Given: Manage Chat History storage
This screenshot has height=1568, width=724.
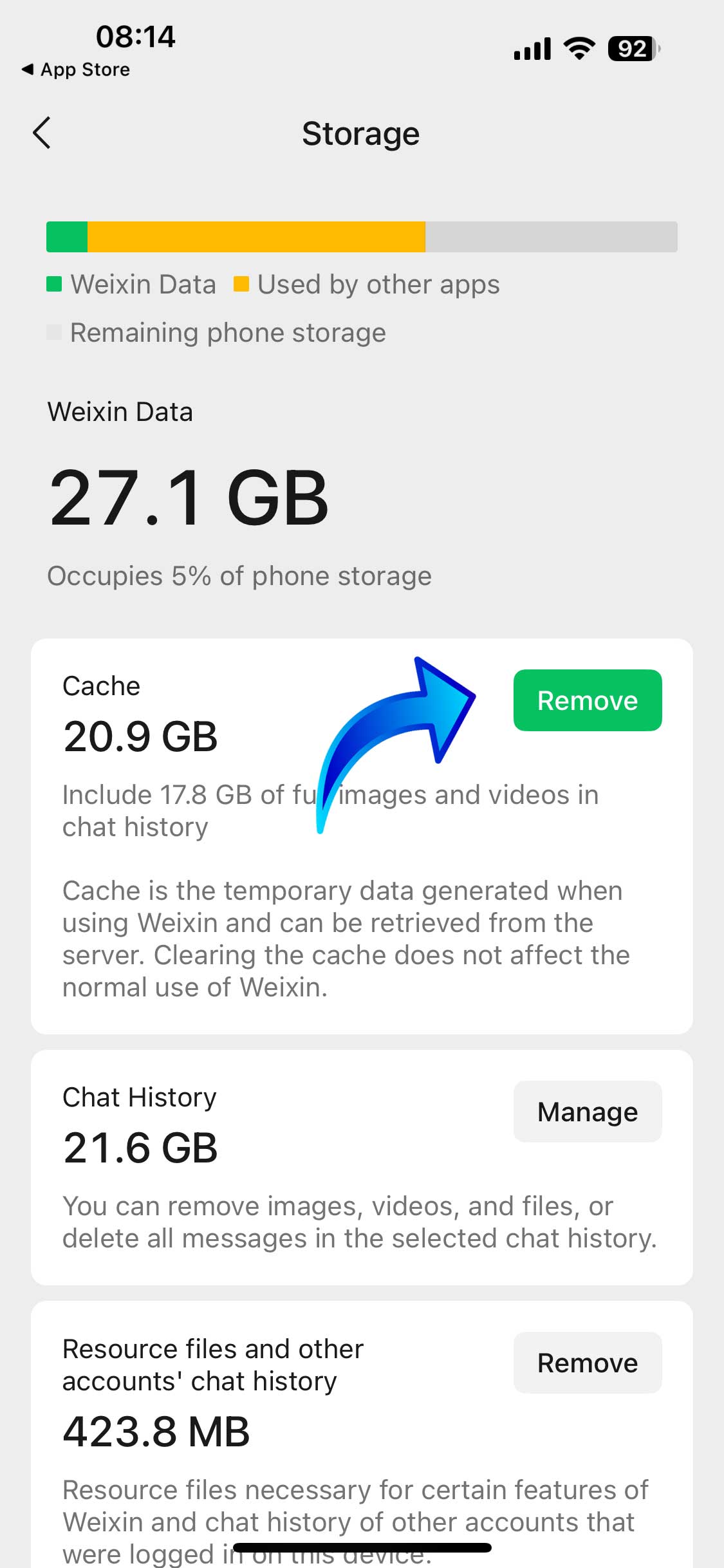Looking at the screenshot, I should click(588, 1112).
